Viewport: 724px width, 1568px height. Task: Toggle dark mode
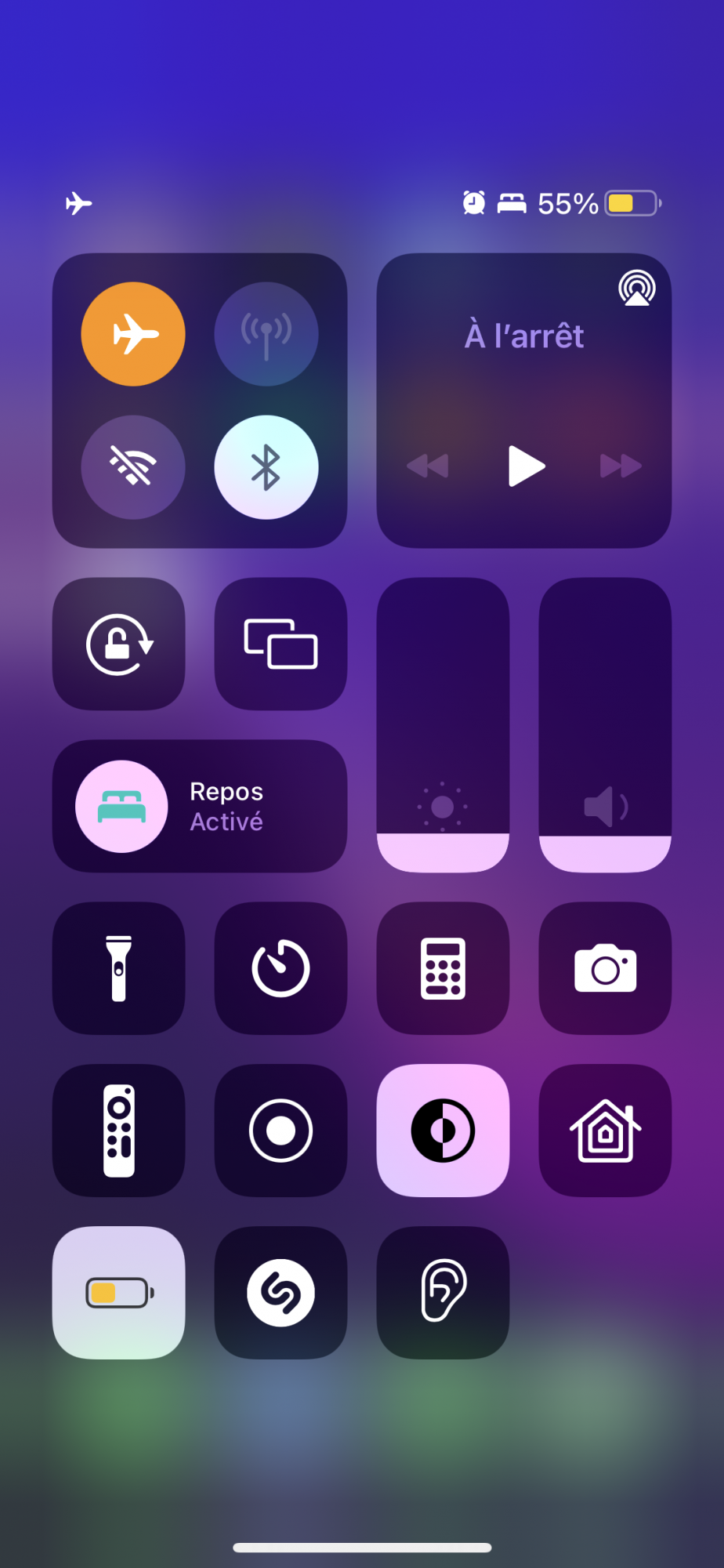pos(443,1131)
